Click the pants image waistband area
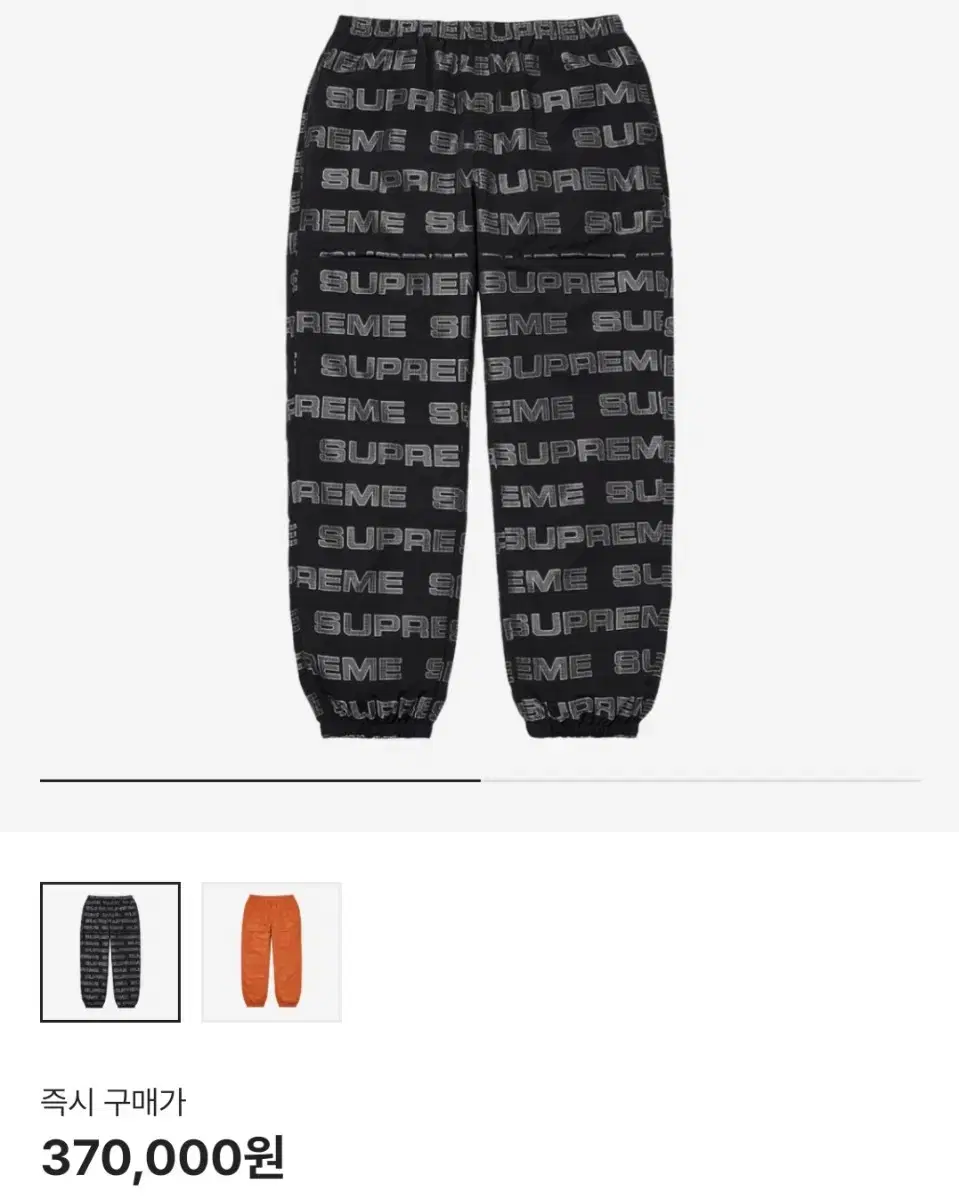This screenshot has width=959, height=1200. [x=479, y=40]
